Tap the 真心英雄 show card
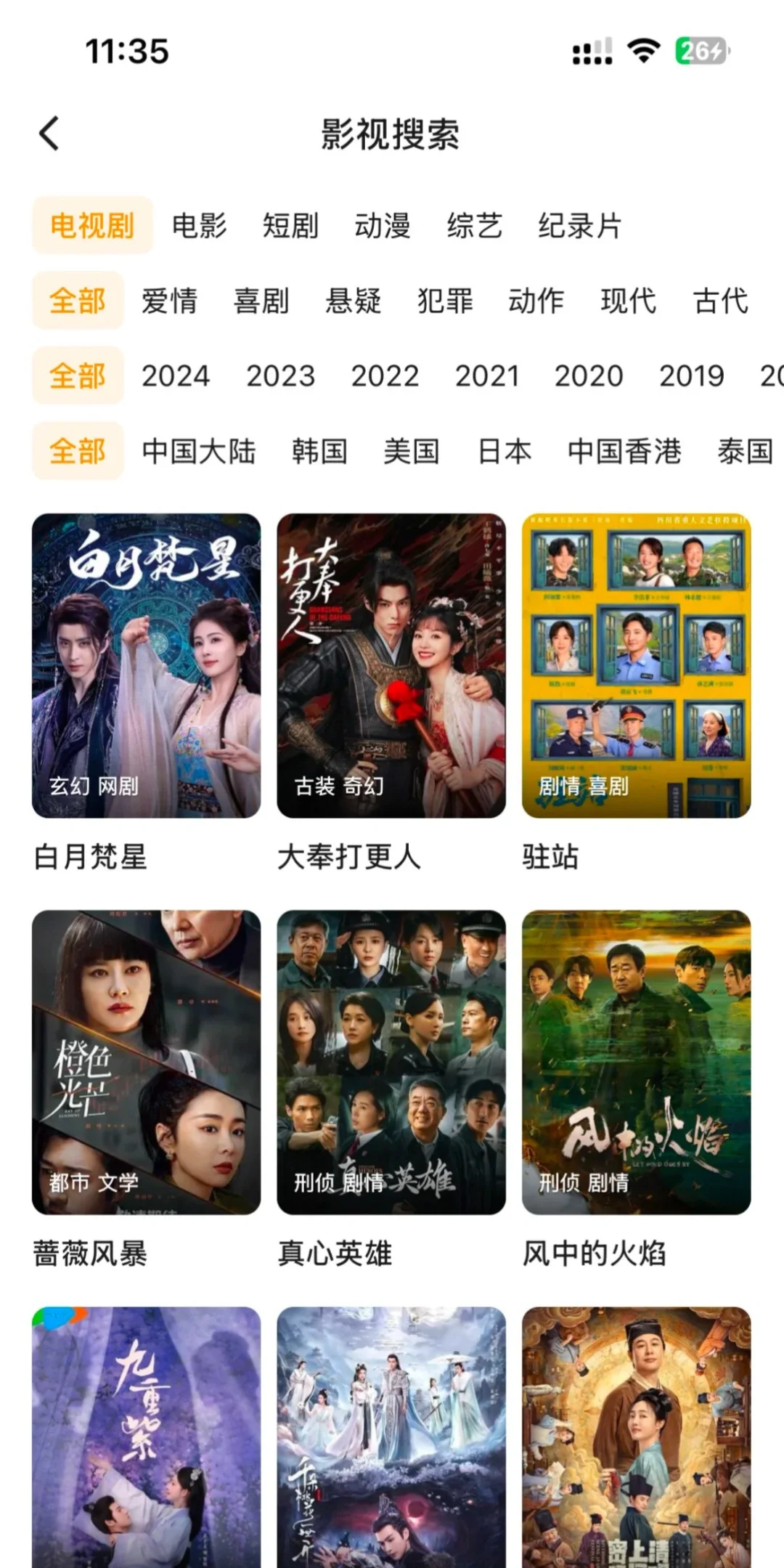This screenshot has height=1568, width=784. (x=391, y=1062)
